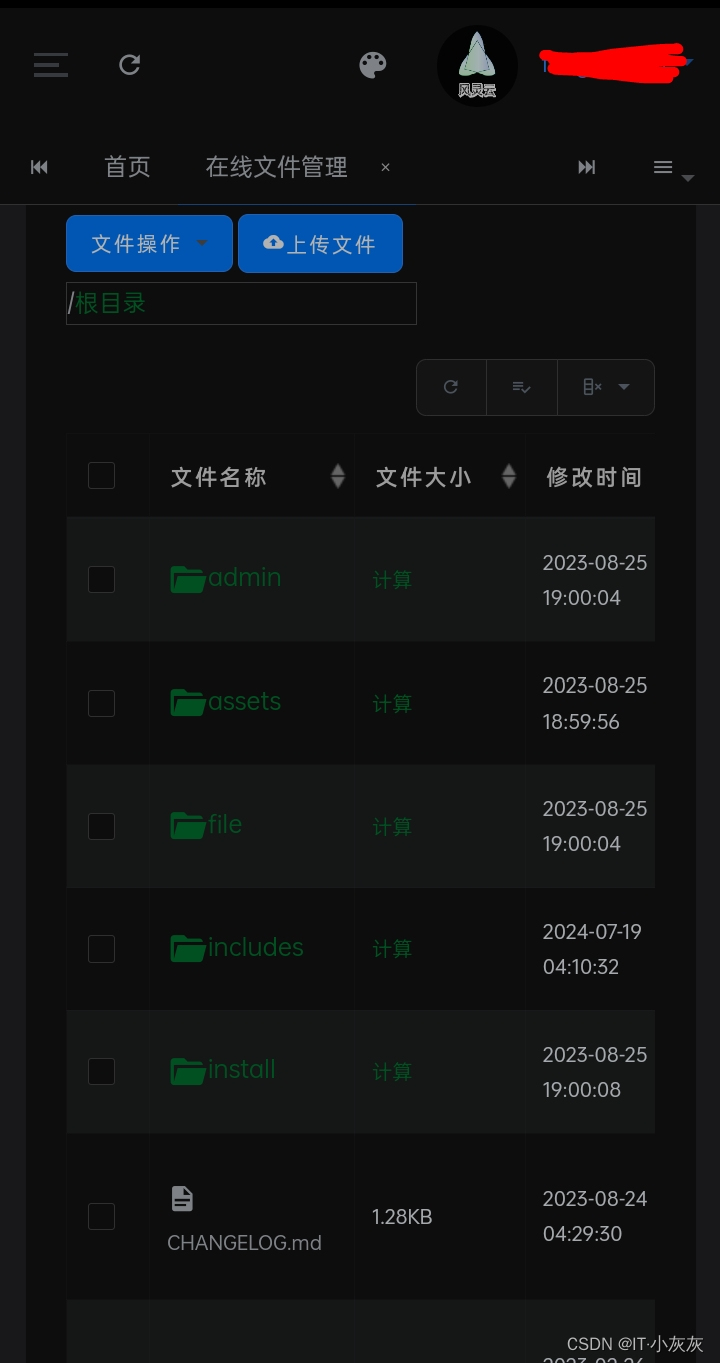The image size is (720, 1363).
Task: Open the 文件操作 dropdown
Action: coord(149,243)
